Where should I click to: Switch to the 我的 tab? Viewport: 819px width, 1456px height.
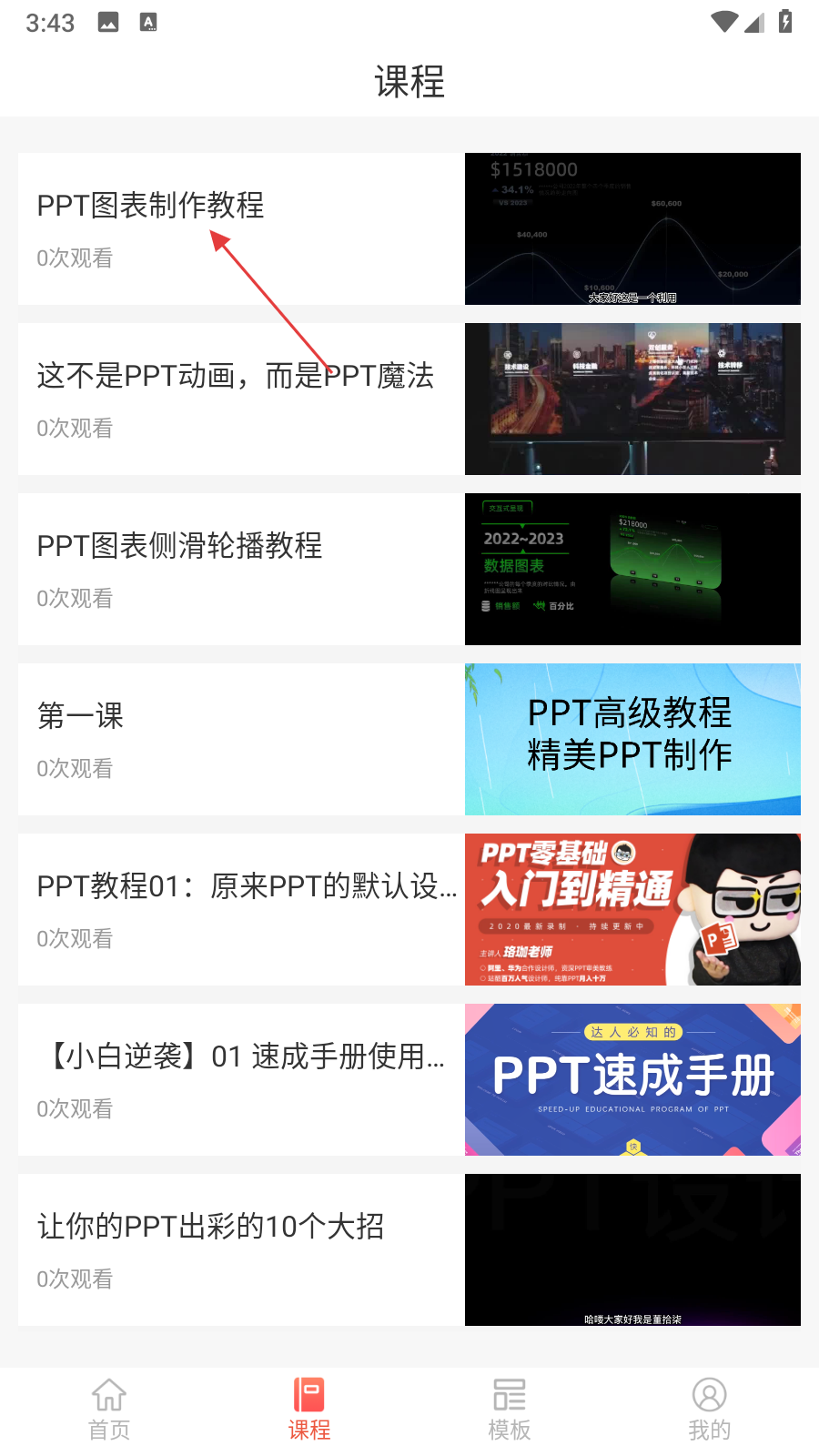coord(710,1410)
